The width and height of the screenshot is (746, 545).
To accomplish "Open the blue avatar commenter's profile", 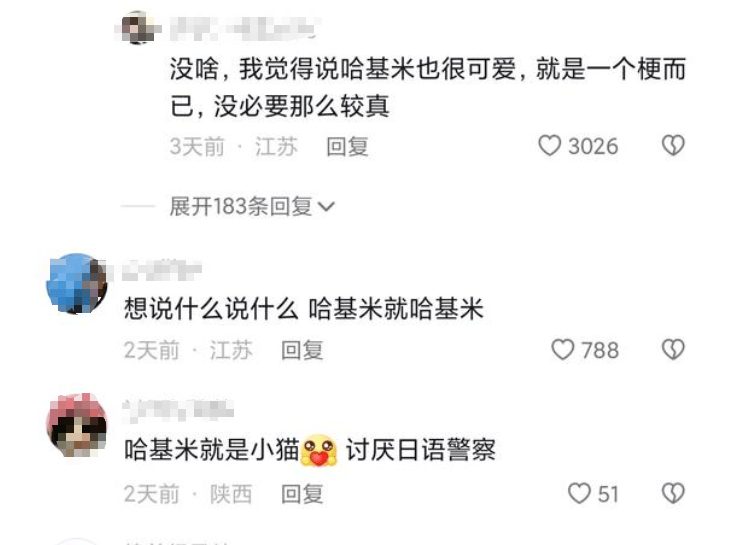I will (x=77, y=283).
